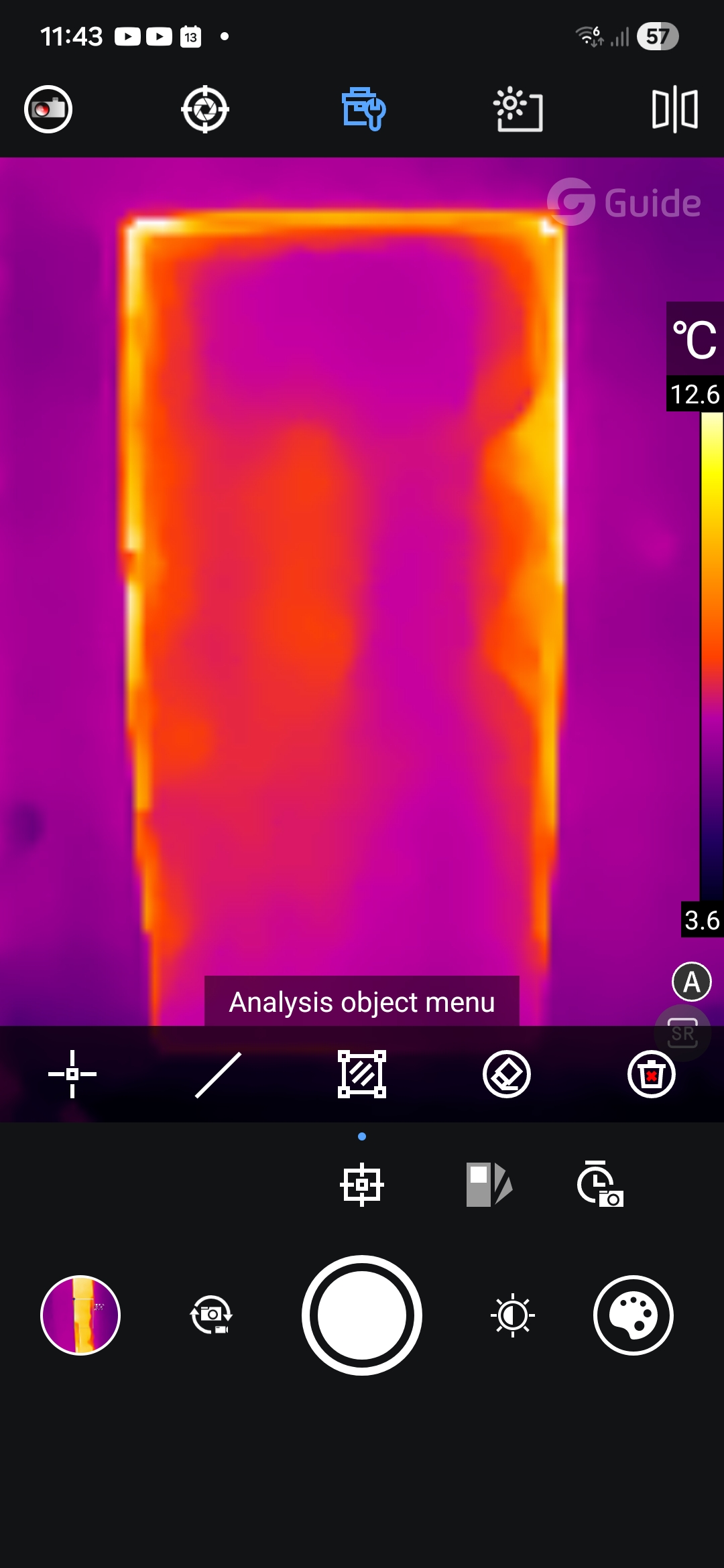Screen dimensions: 724x1568
Task: Add a point measurement spot
Action: 72,1074
